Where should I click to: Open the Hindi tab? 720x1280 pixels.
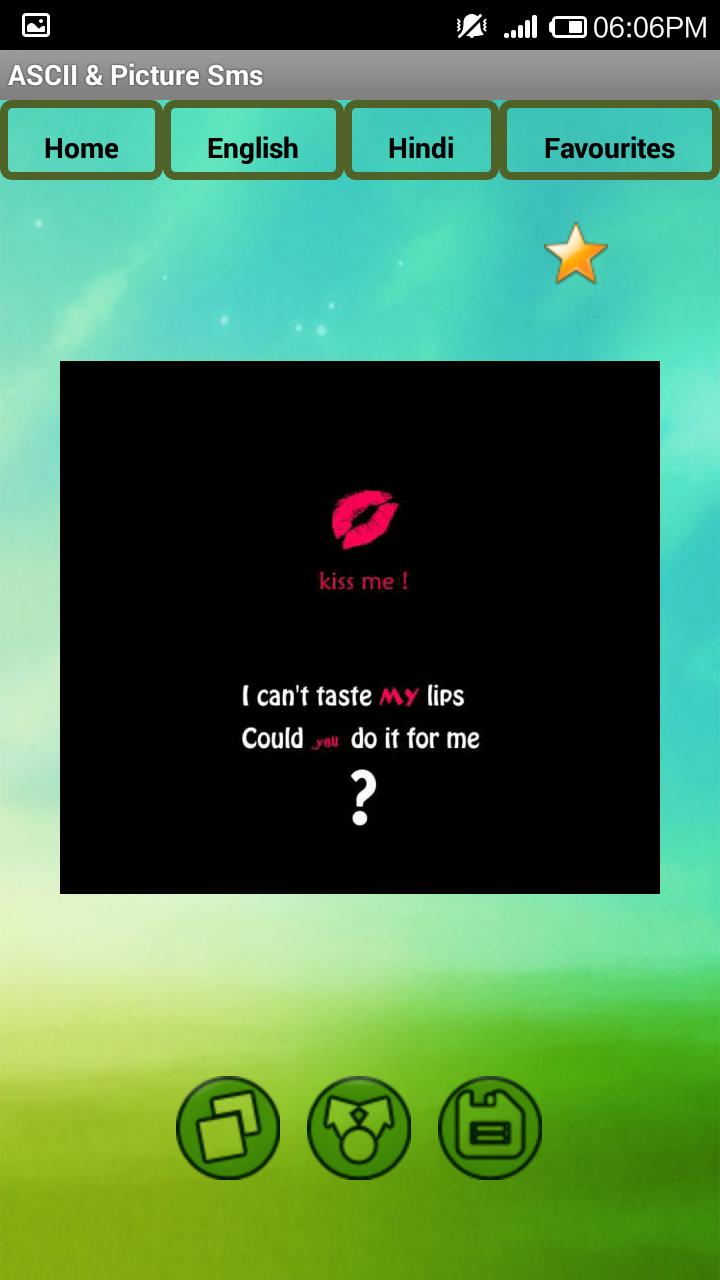pos(421,141)
